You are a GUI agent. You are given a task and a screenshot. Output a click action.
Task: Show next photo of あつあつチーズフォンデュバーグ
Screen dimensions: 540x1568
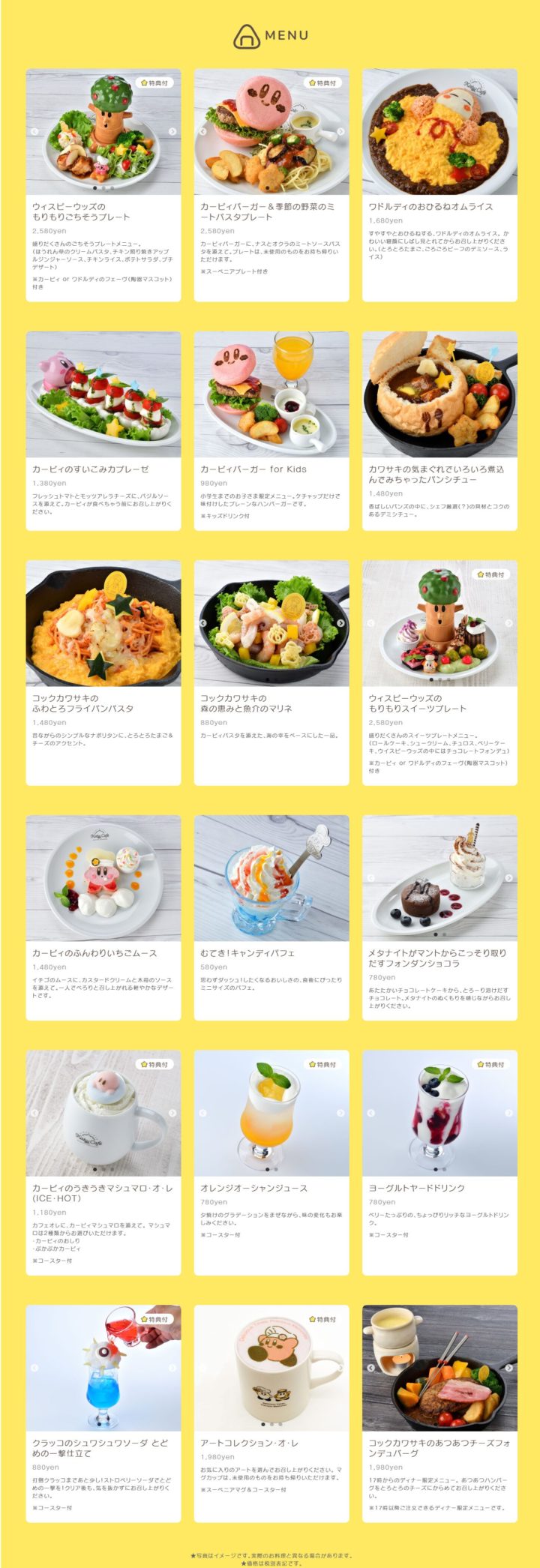508,1368
